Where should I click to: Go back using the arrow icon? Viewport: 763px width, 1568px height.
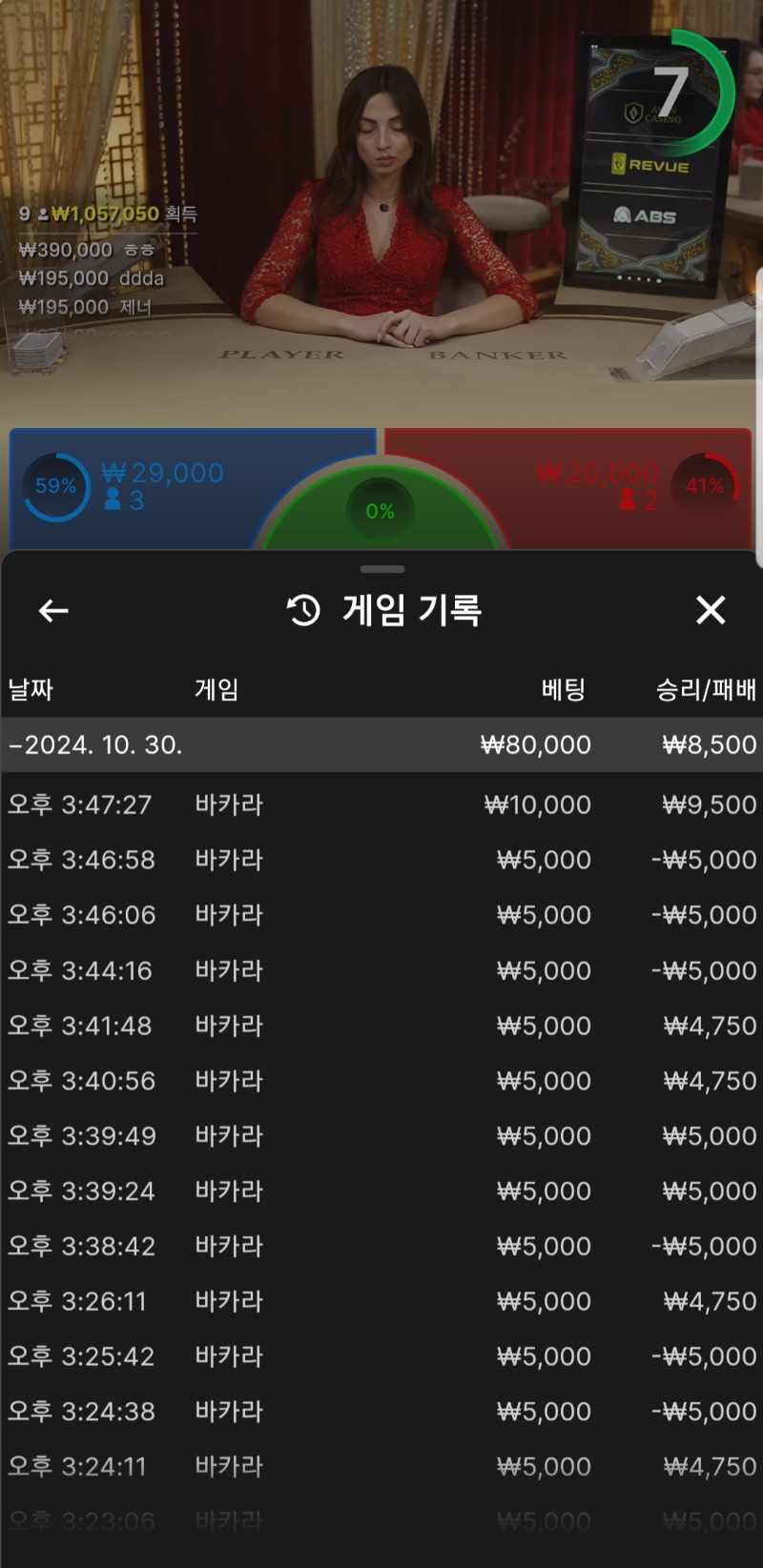53,611
